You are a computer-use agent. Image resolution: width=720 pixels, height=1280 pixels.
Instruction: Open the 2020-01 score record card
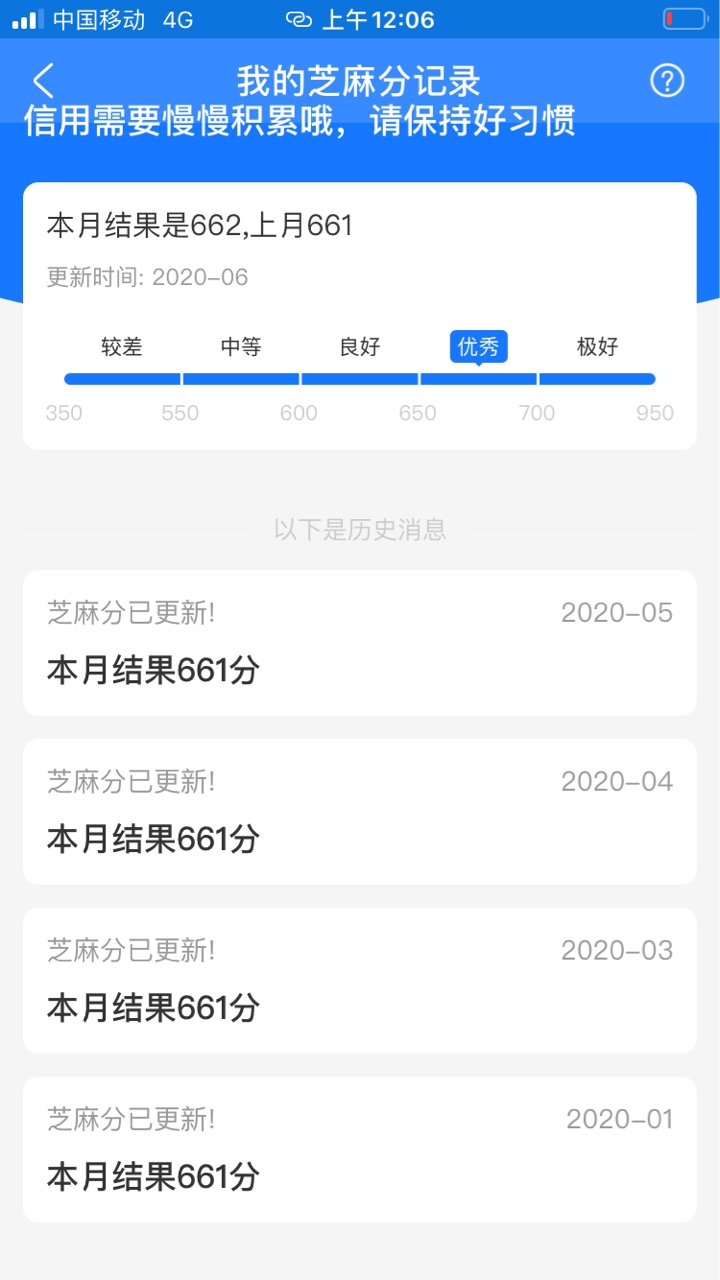coord(360,1150)
